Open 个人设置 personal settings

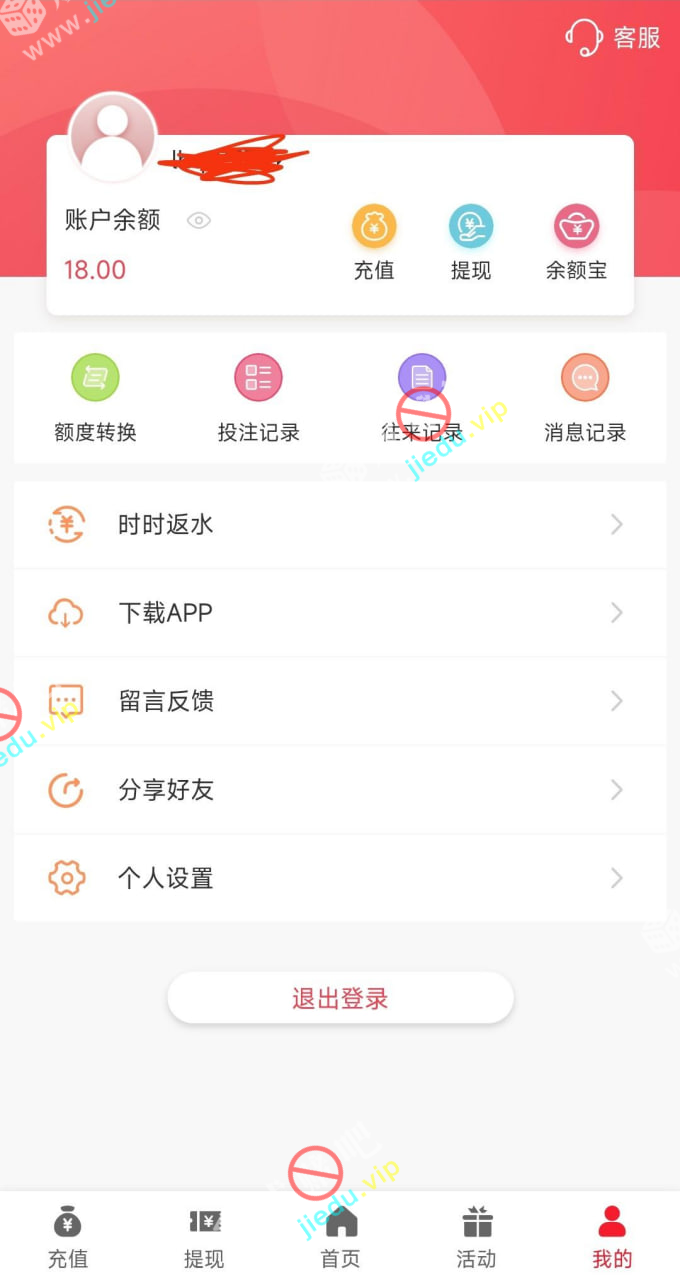pos(340,878)
